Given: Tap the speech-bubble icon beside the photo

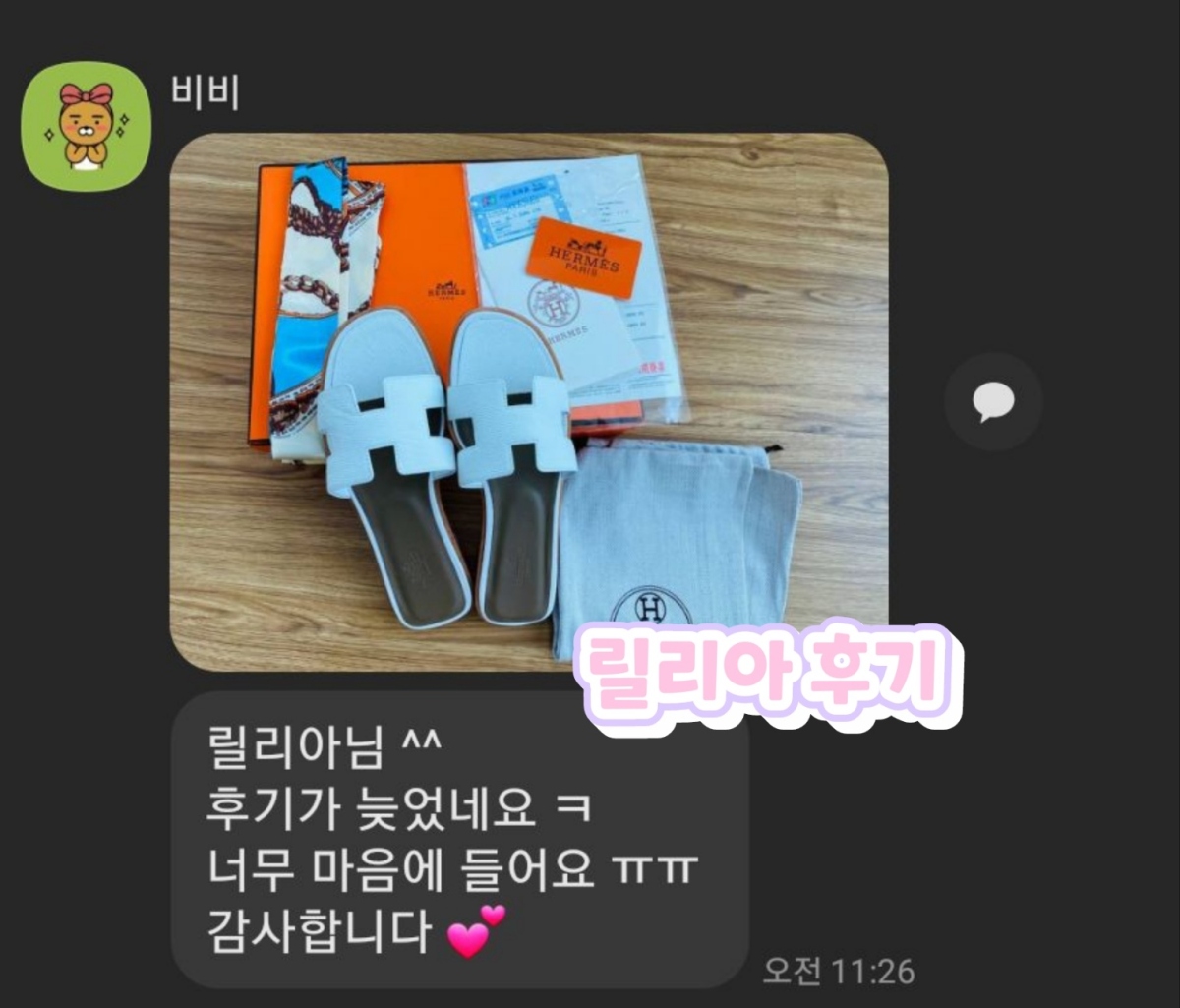Looking at the screenshot, I should pyautogui.click(x=993, y=402).
